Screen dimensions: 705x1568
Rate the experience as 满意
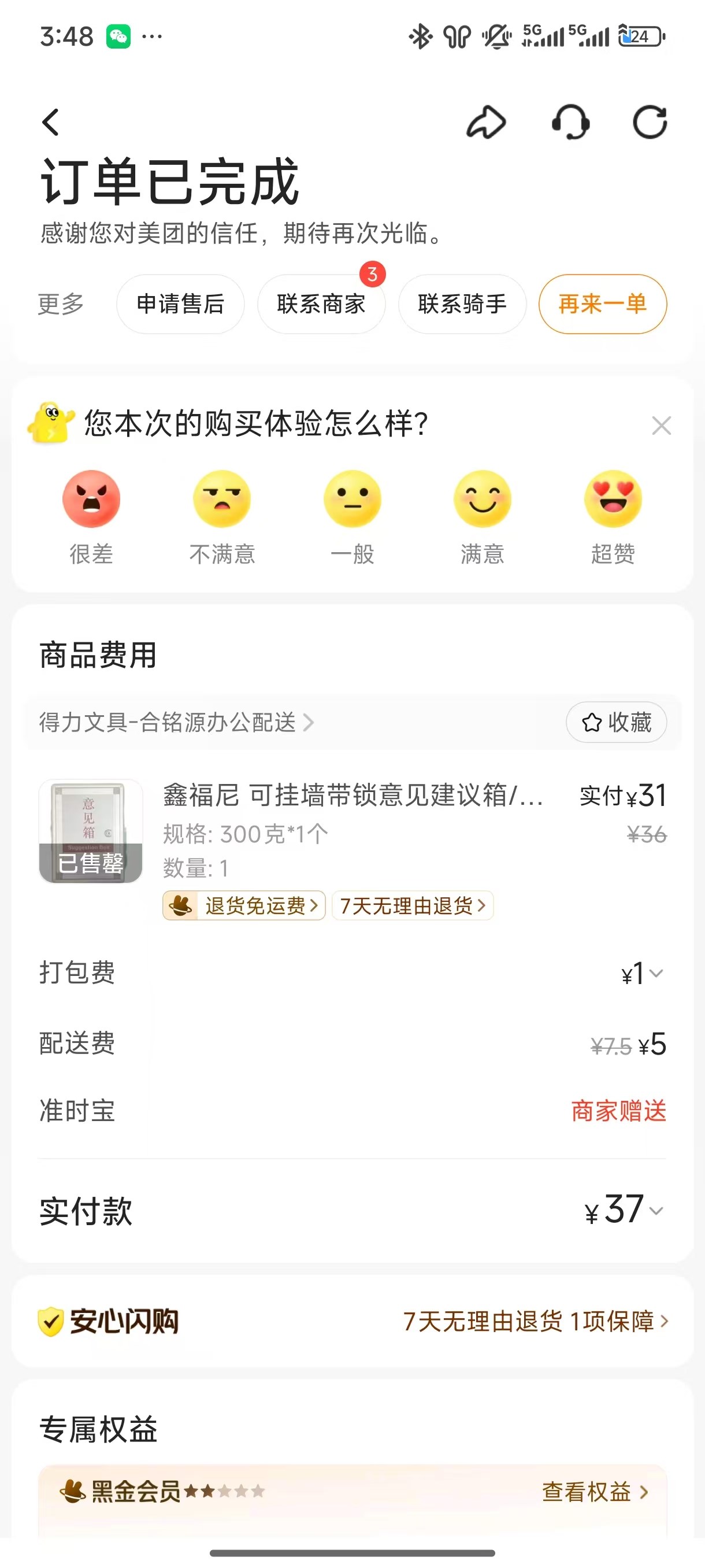(x=483, y=499)
